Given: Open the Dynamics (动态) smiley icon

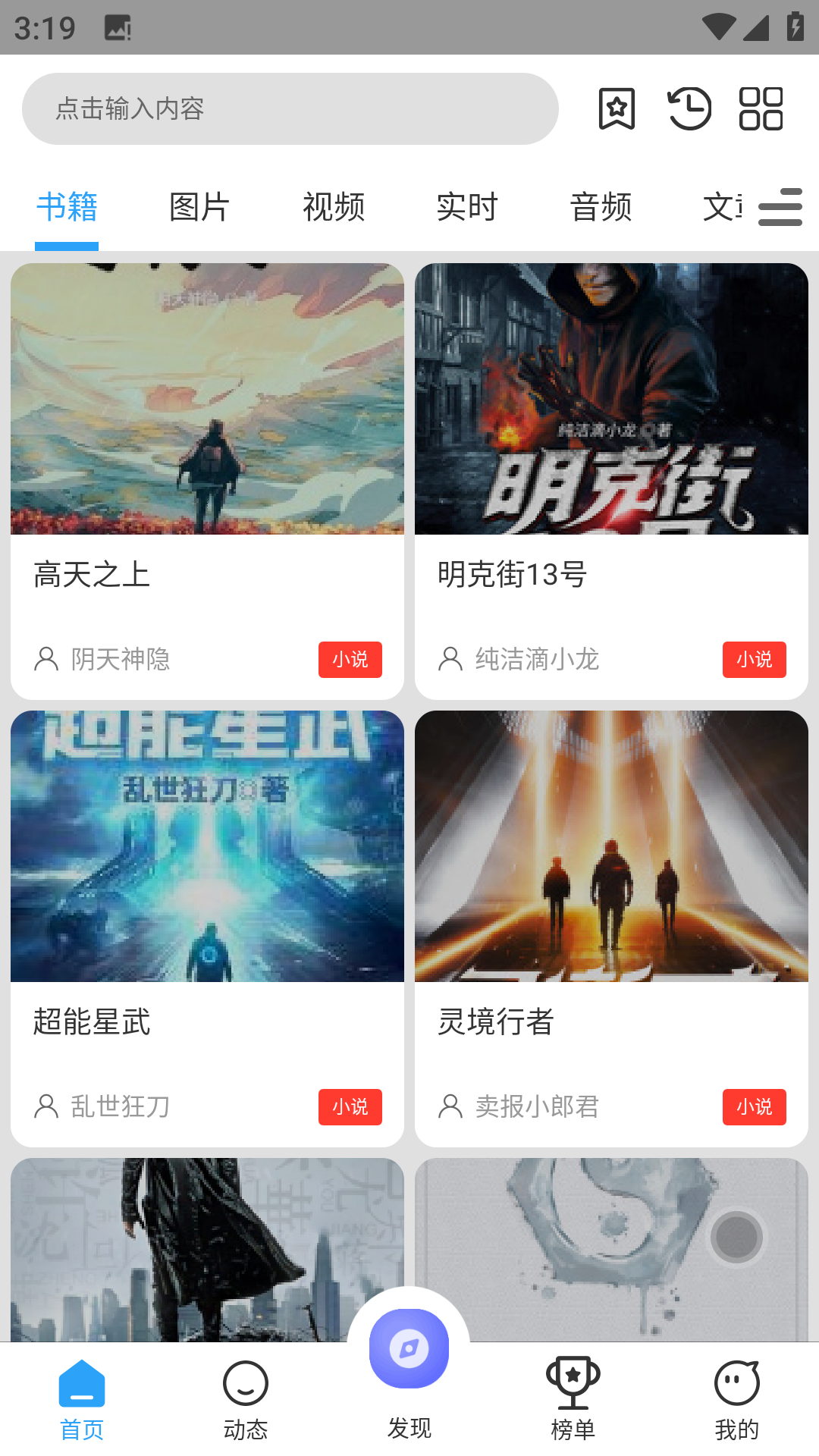Looking at the screenshot, I should pyautogui.click(x=245, y=1382).
